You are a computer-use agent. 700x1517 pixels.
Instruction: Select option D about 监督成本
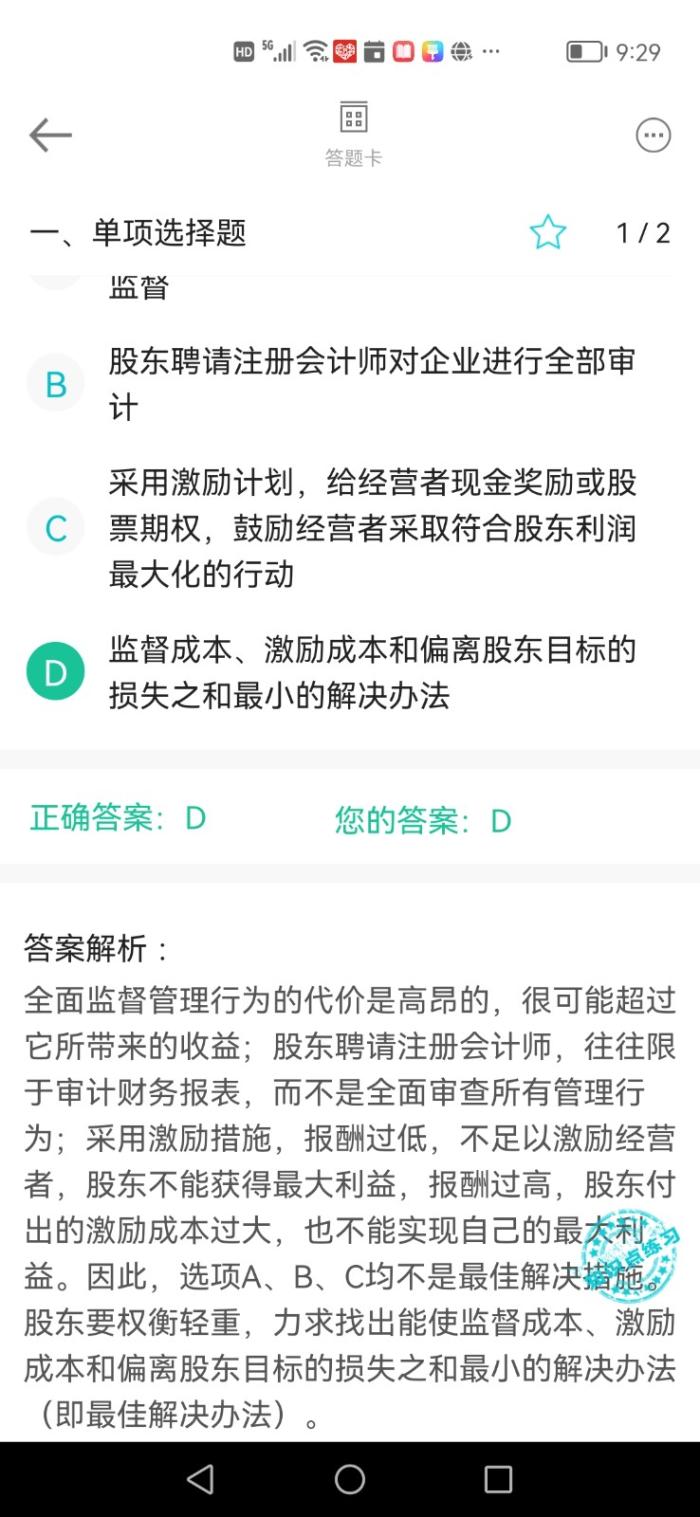(x=55, y=672)
